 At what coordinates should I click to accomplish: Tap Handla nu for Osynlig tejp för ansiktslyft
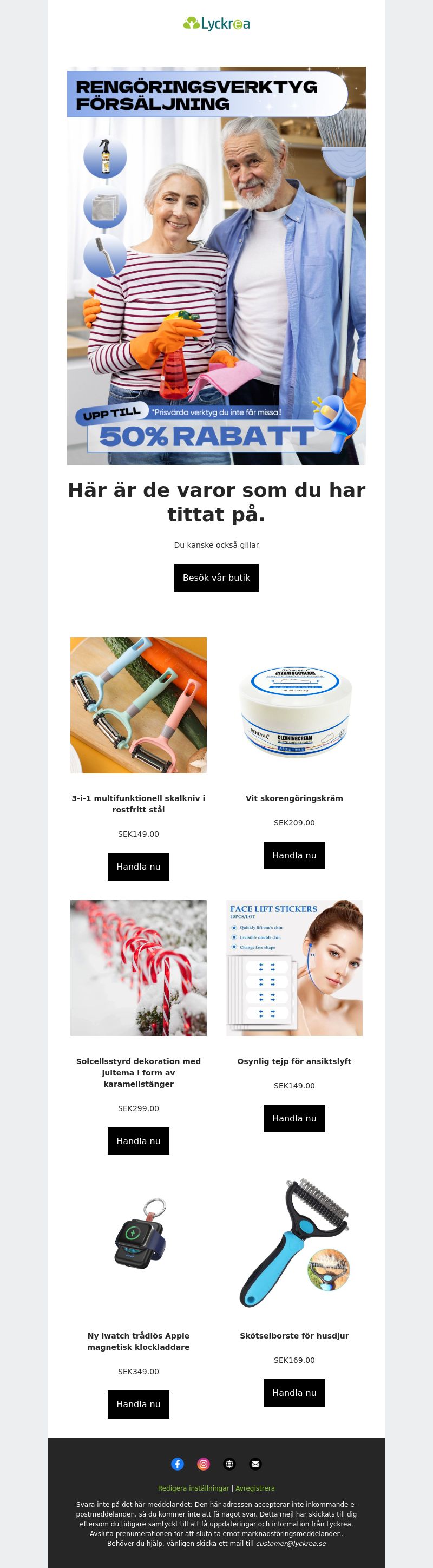click(x=294, y=1118)
